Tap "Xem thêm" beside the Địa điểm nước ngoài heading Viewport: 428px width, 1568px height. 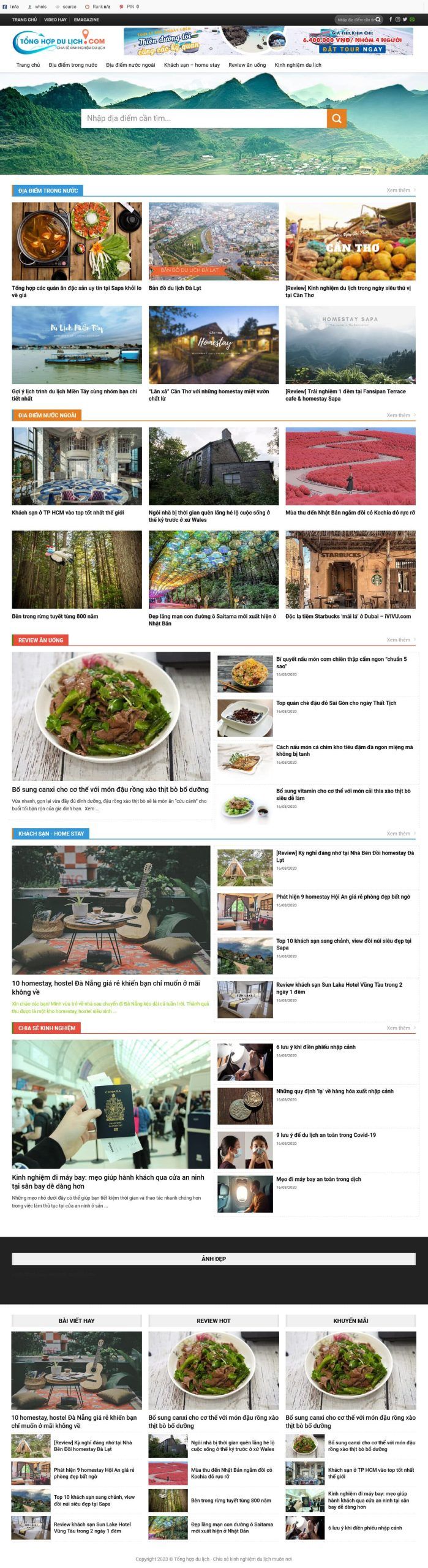(x=400, y=415)
